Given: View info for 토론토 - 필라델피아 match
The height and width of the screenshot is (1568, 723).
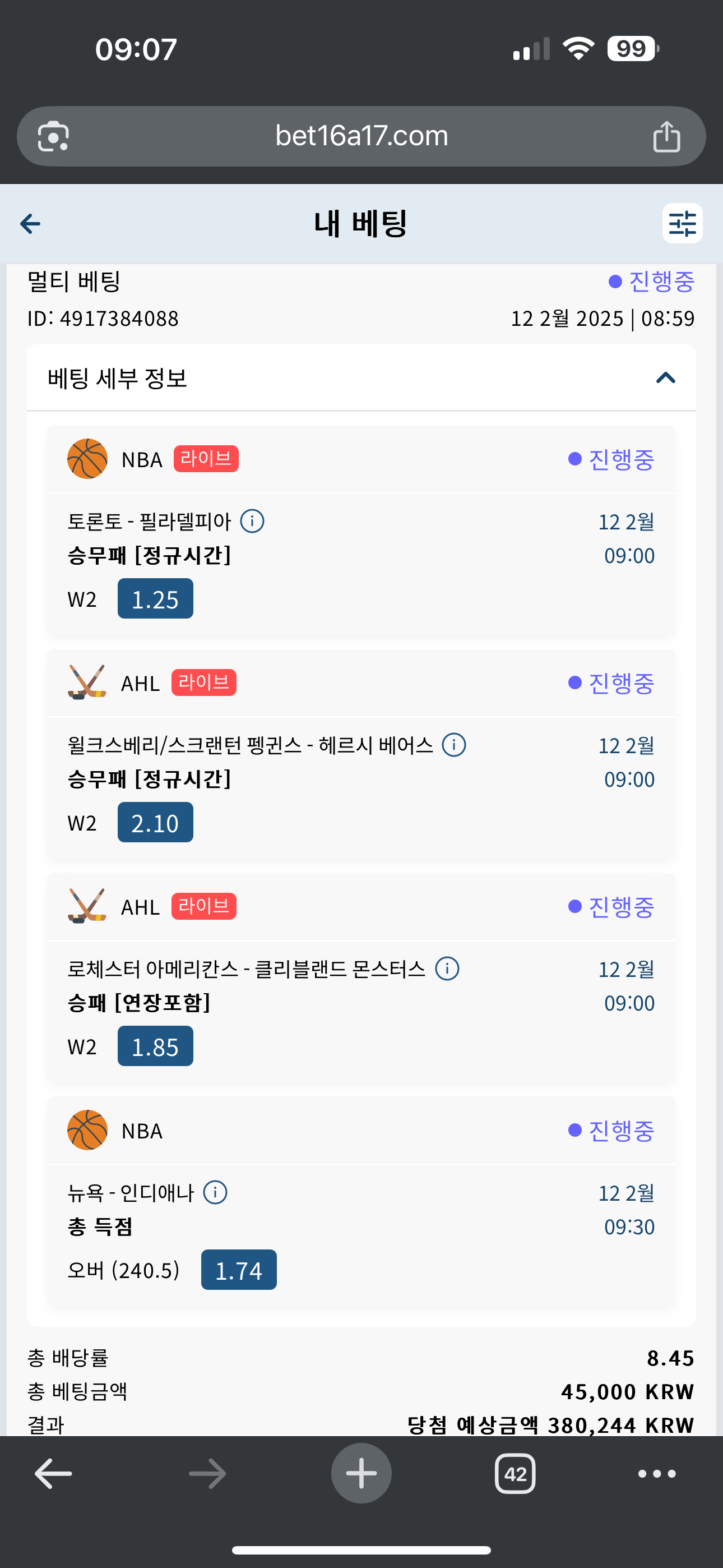Looking at the screenshot, I should click(x=252, y=521).
